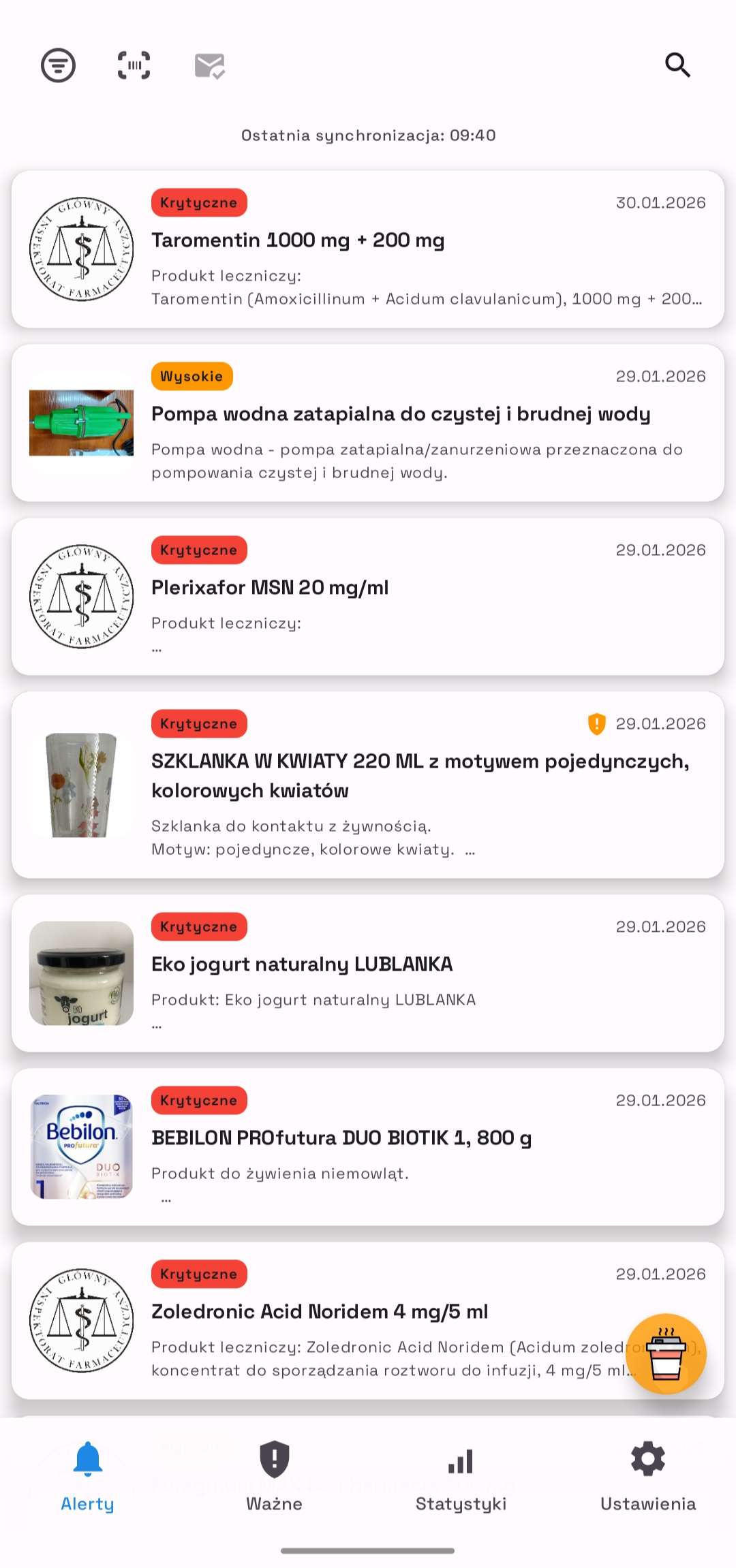This screenshot has height=1568, width=736.
Task: Mark all alerts as read
Action: coord(210,65)
